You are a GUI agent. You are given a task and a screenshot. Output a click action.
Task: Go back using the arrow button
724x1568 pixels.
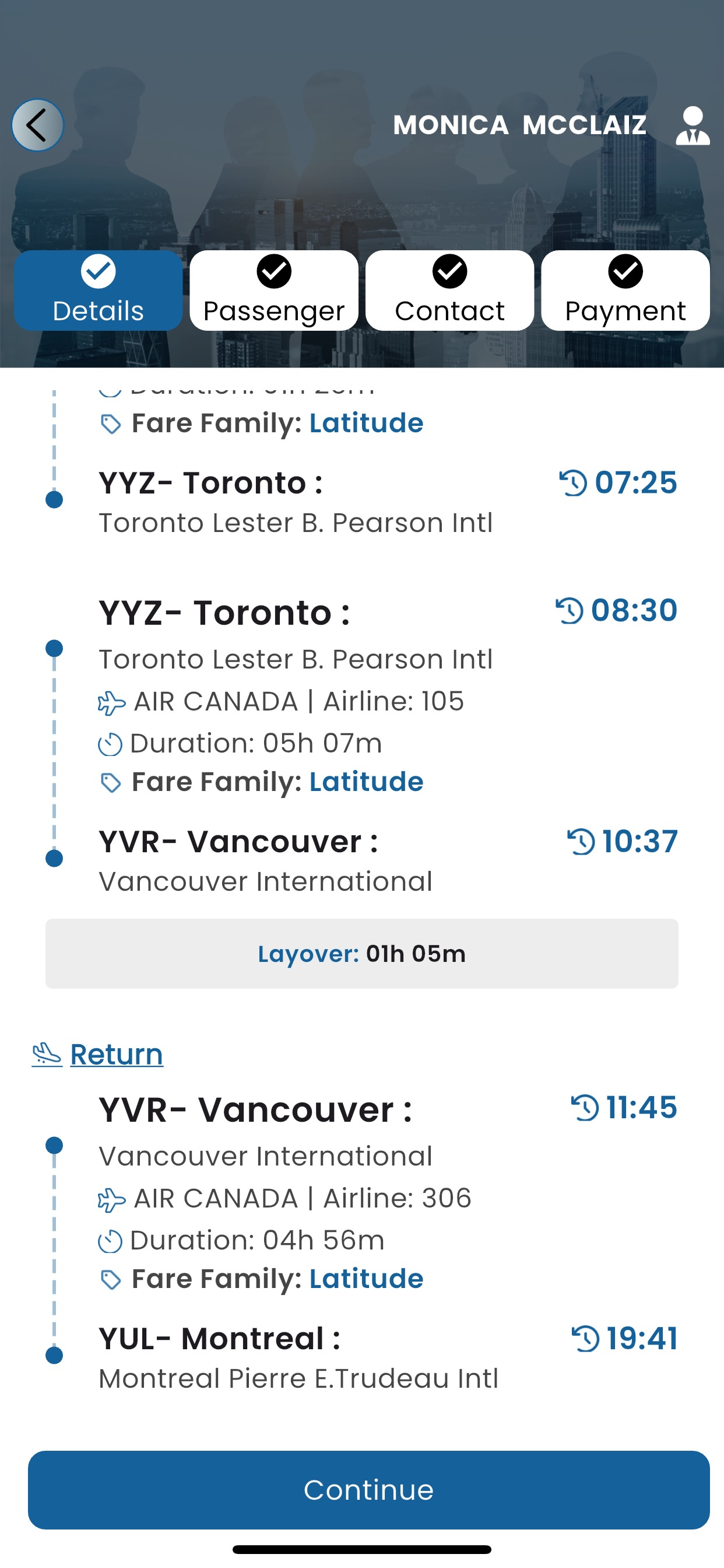point(38,125)
